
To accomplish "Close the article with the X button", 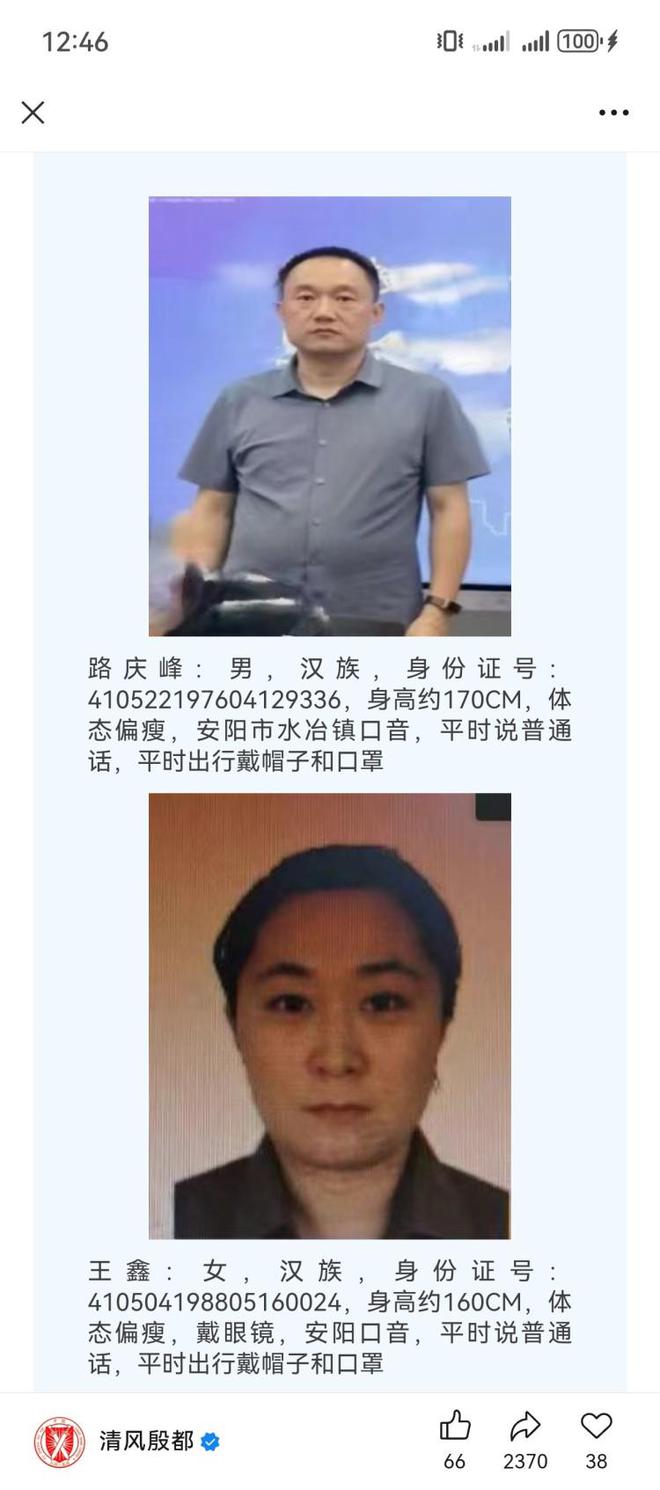I will pos(33,112).
